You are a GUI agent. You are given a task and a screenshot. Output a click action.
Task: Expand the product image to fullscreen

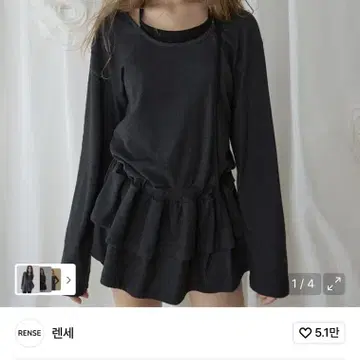point(334,284)
